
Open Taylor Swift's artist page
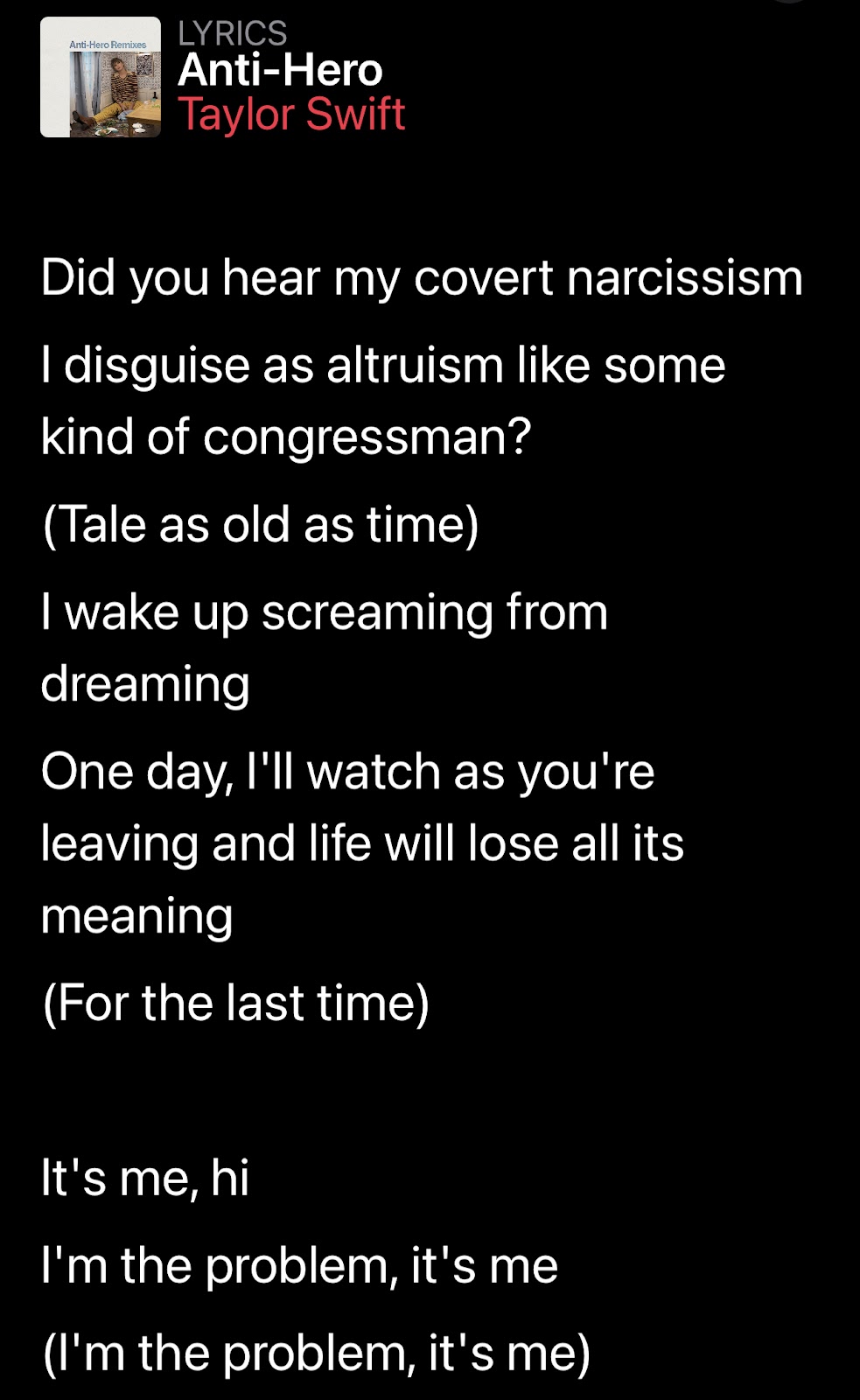291,115
